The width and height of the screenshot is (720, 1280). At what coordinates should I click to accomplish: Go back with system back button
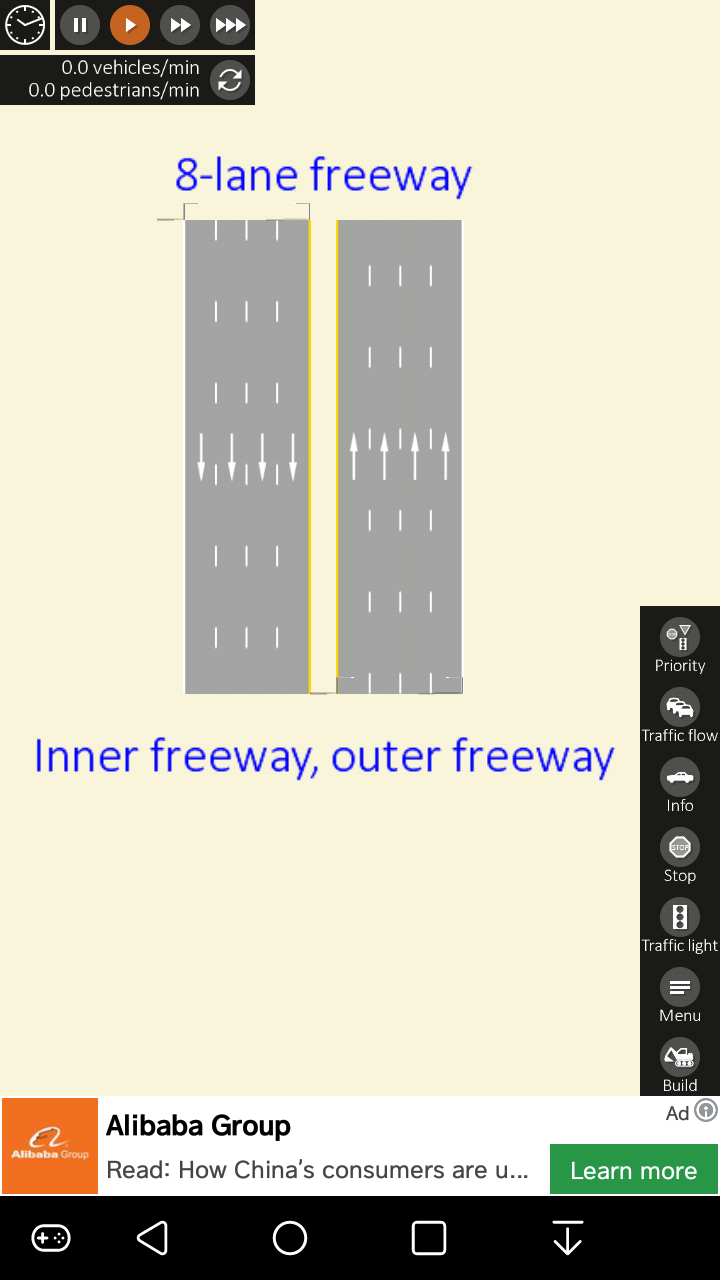(x=152, y=1238)
